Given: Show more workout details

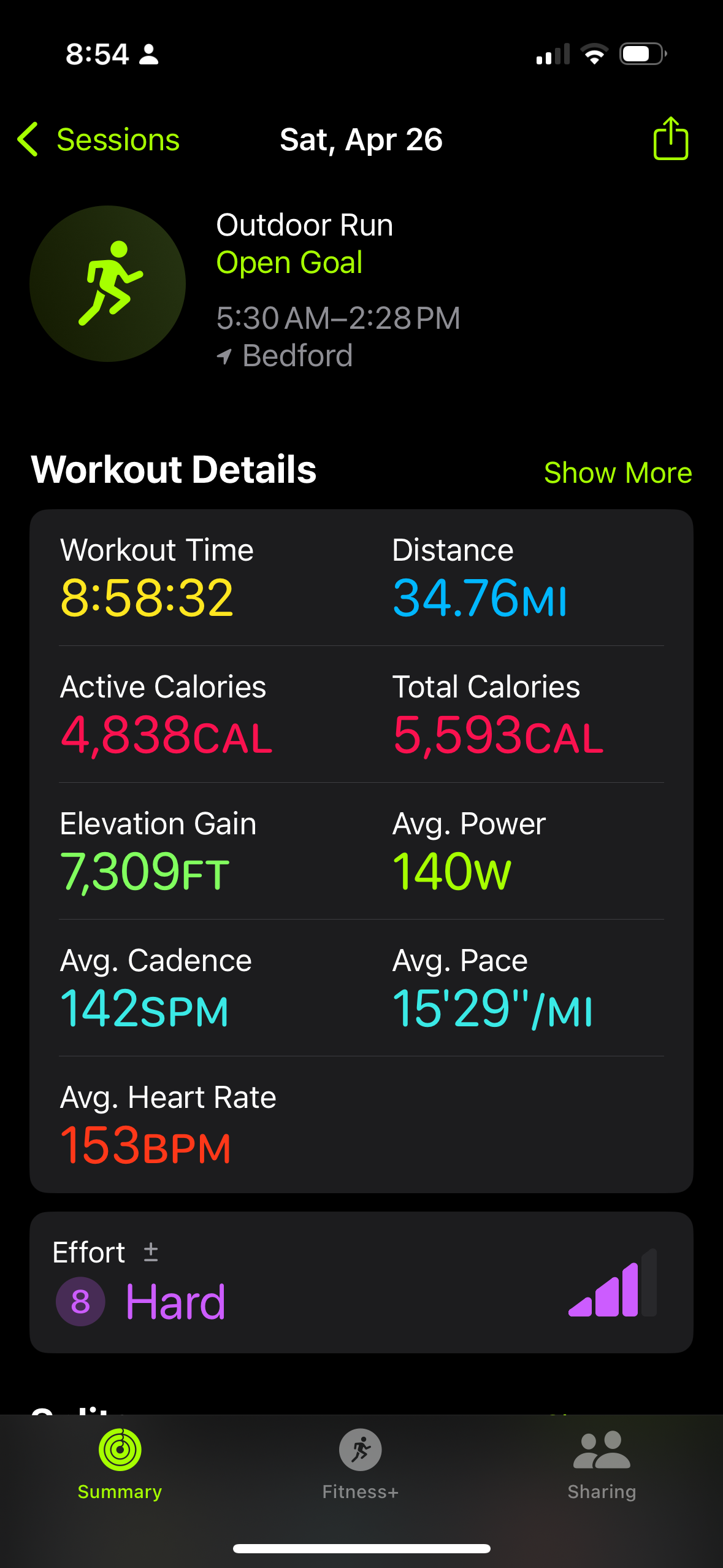Looking at the screenshot, I should pyautogui.click(x=618, y=473).
